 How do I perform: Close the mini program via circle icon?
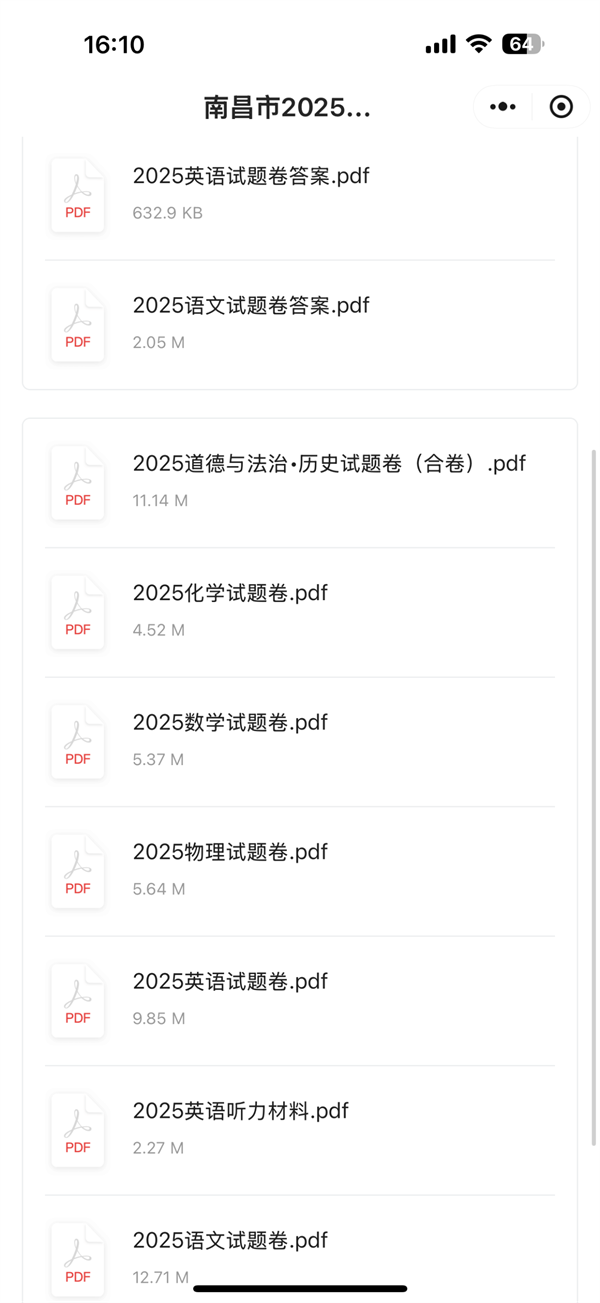click(x=562, y=107)
